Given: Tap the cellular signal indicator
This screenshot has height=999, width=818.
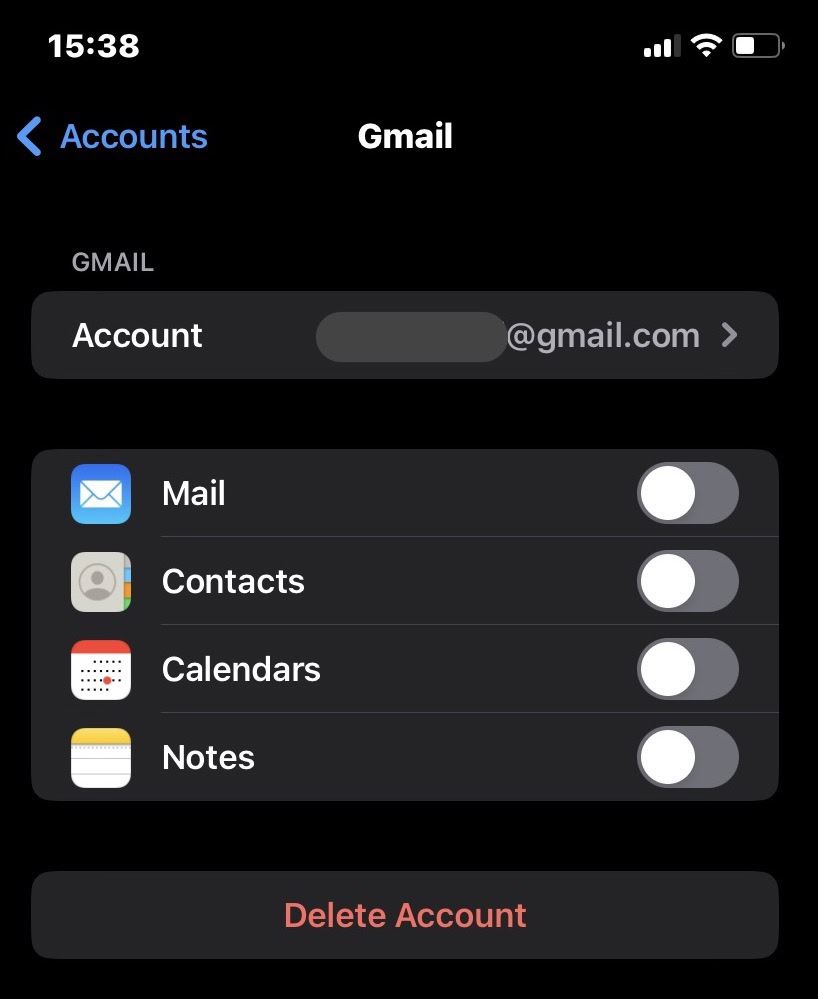Looking at the screenshot, I should click(660, 44).
